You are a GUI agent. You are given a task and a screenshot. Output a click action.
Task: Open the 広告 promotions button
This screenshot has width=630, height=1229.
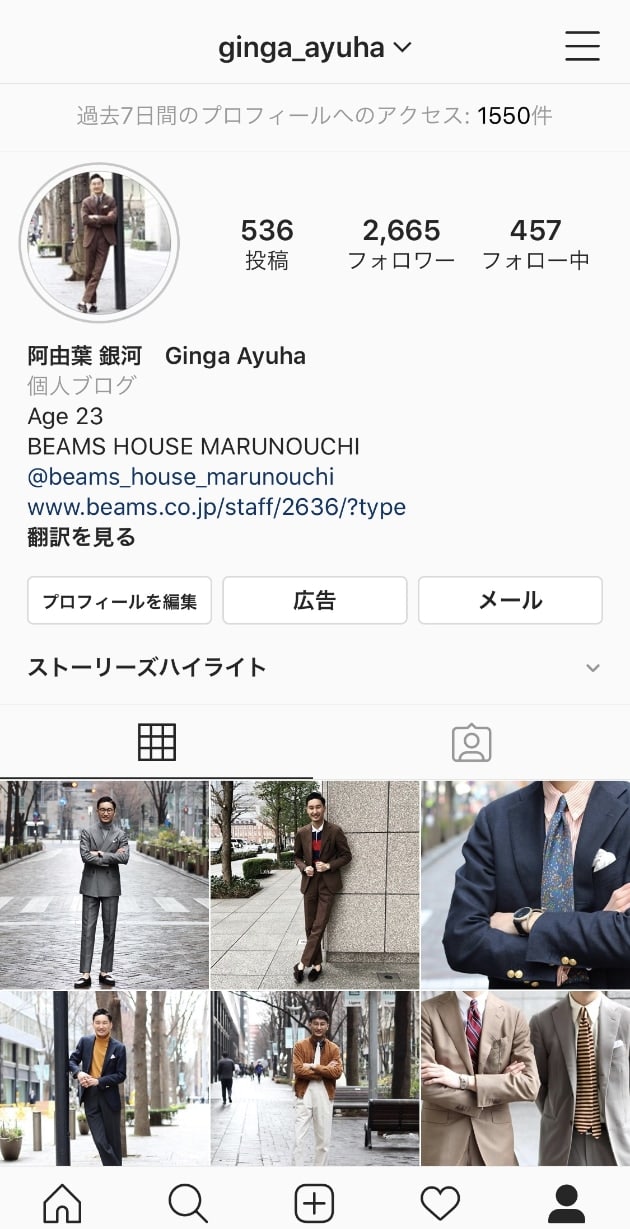314,600
